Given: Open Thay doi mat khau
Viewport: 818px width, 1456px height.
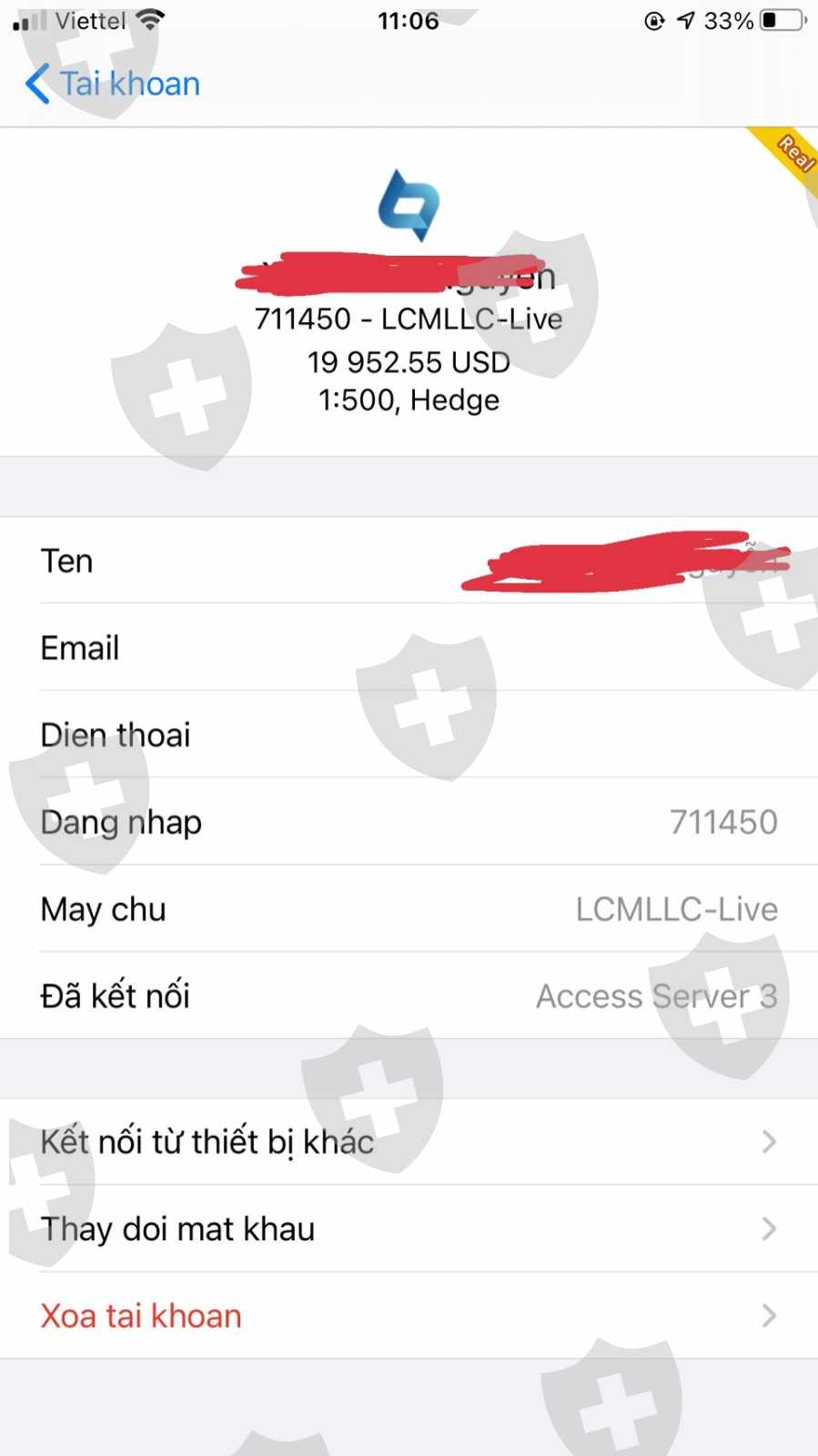Looking at the screenshot, I should (409, 1228).
